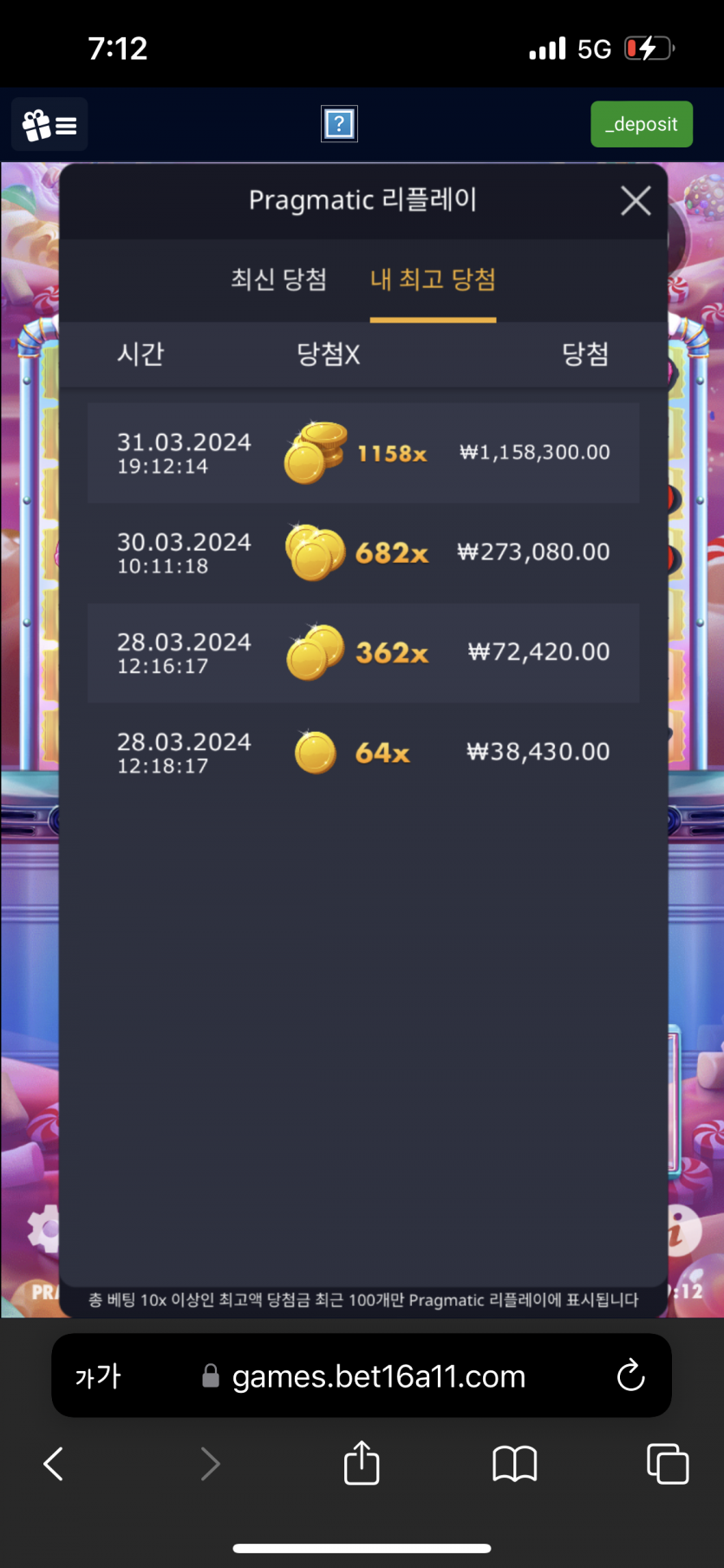Reload the page in Safari

pos(630,1375)
